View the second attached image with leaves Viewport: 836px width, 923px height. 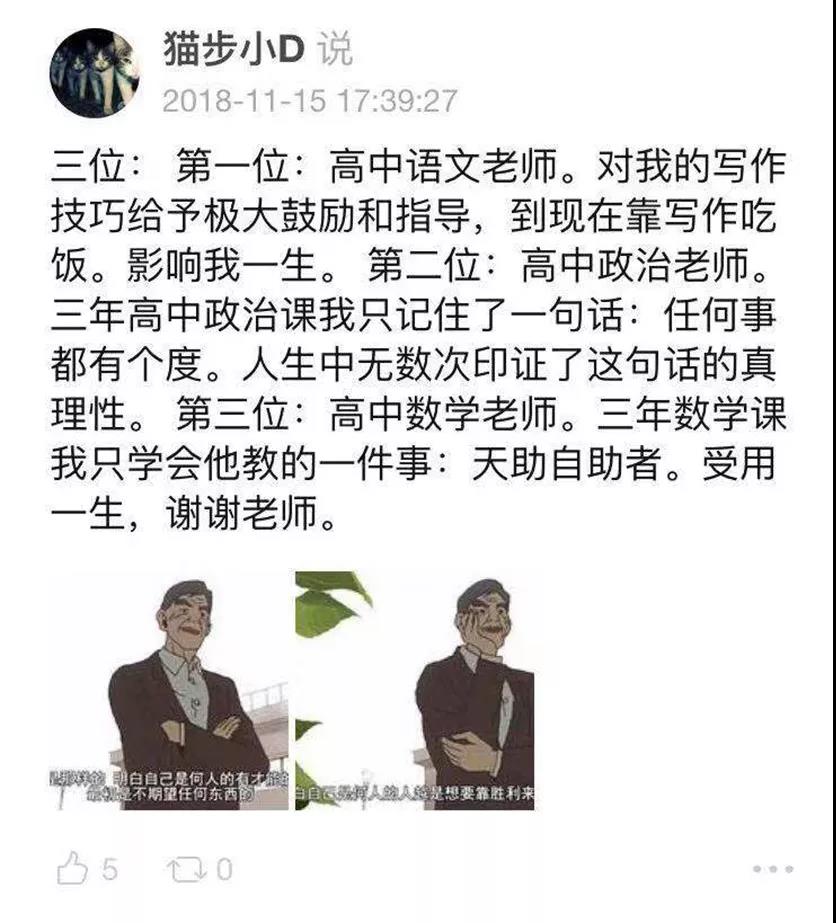click(414, 691)
